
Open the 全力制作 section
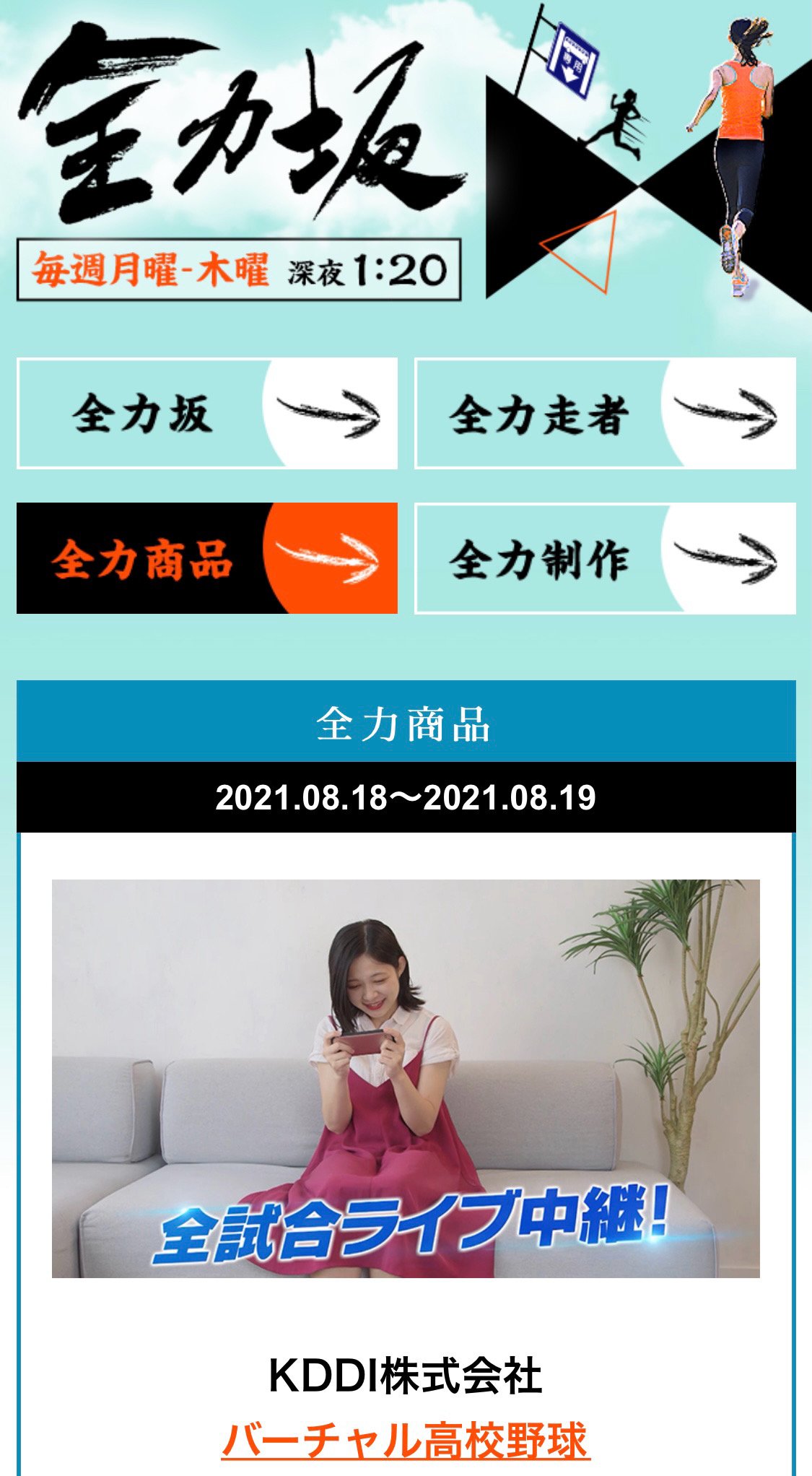coord(605,558)
